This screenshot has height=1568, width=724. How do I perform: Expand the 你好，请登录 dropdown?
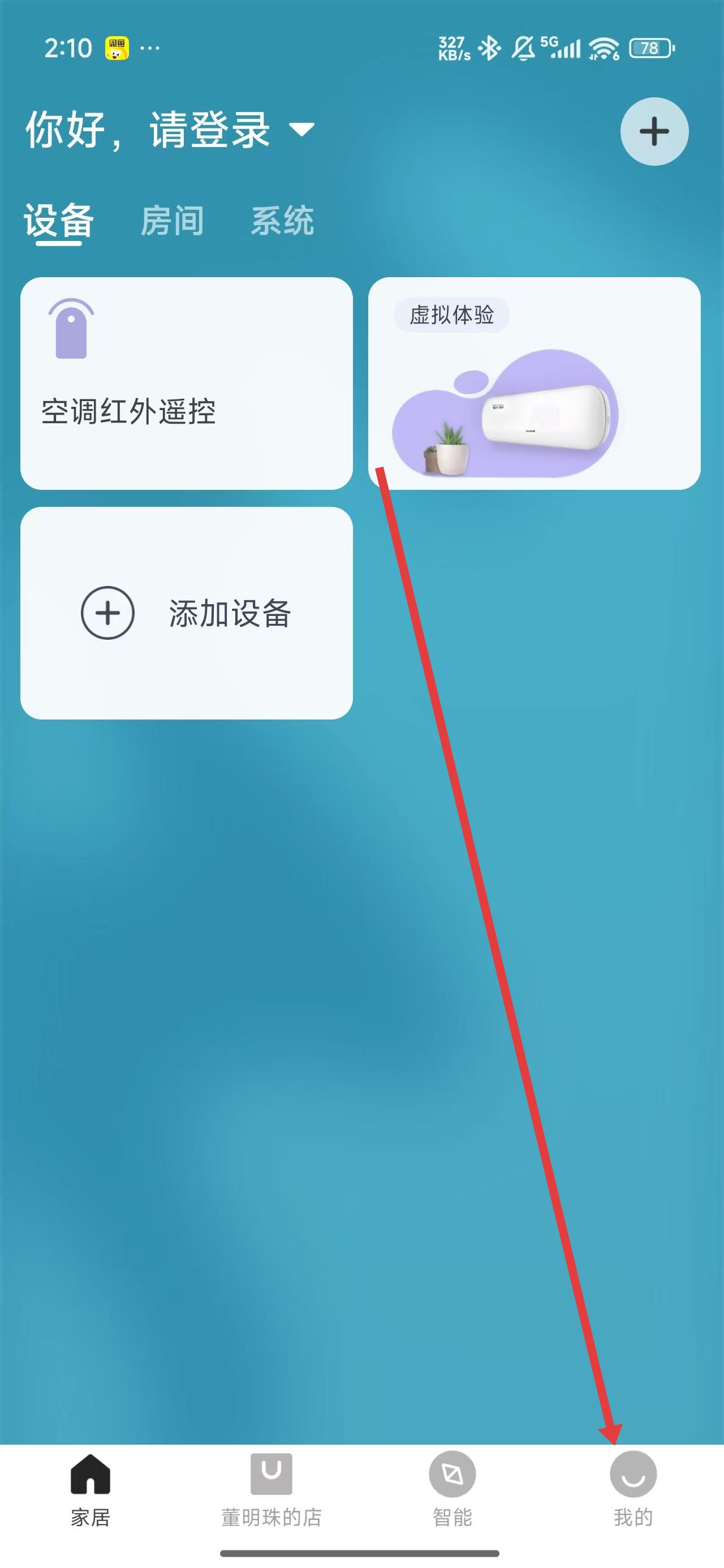point(301,130)
